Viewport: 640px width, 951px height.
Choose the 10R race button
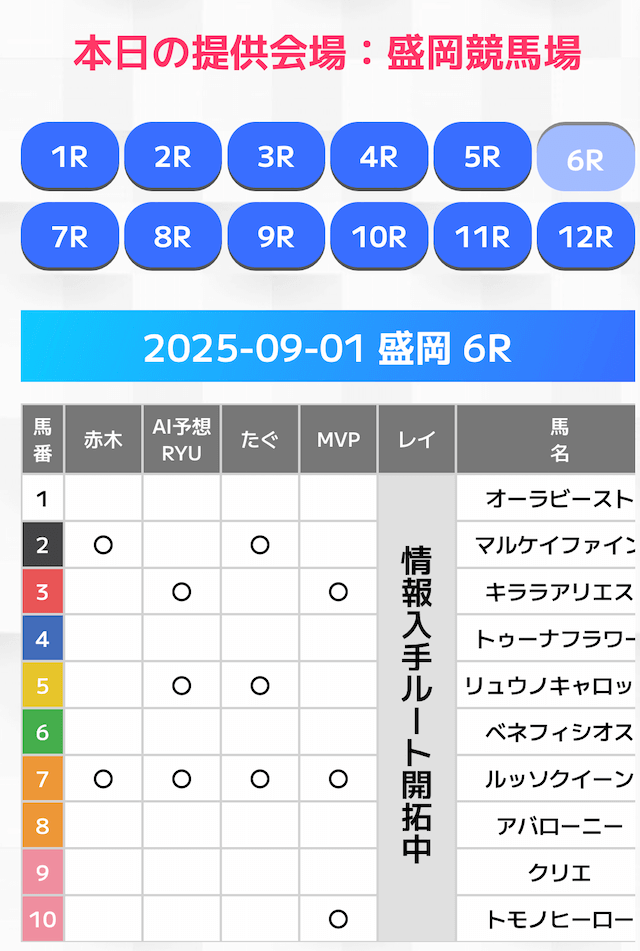pyautogui.click(x=379, y=237)
